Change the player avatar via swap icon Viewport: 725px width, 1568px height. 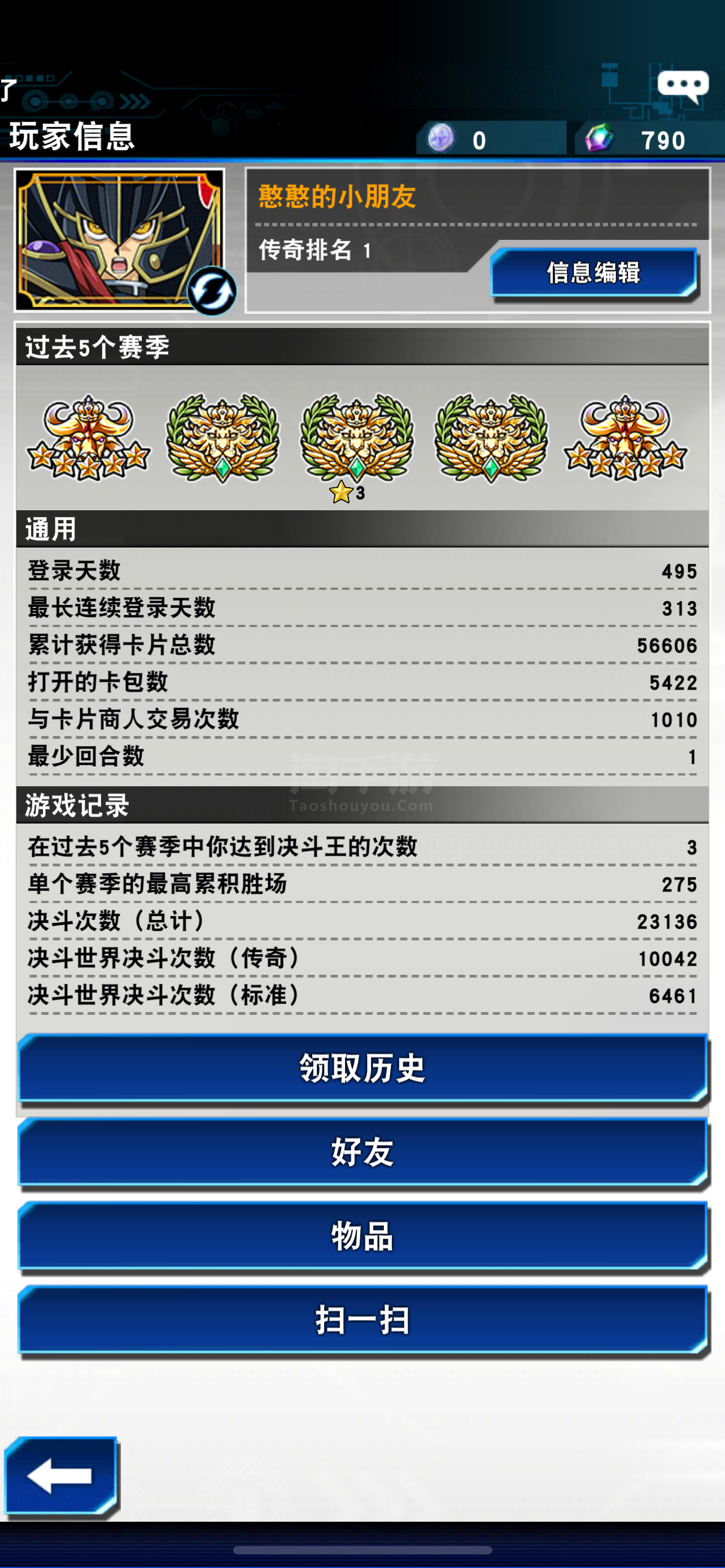coord(211,291)
